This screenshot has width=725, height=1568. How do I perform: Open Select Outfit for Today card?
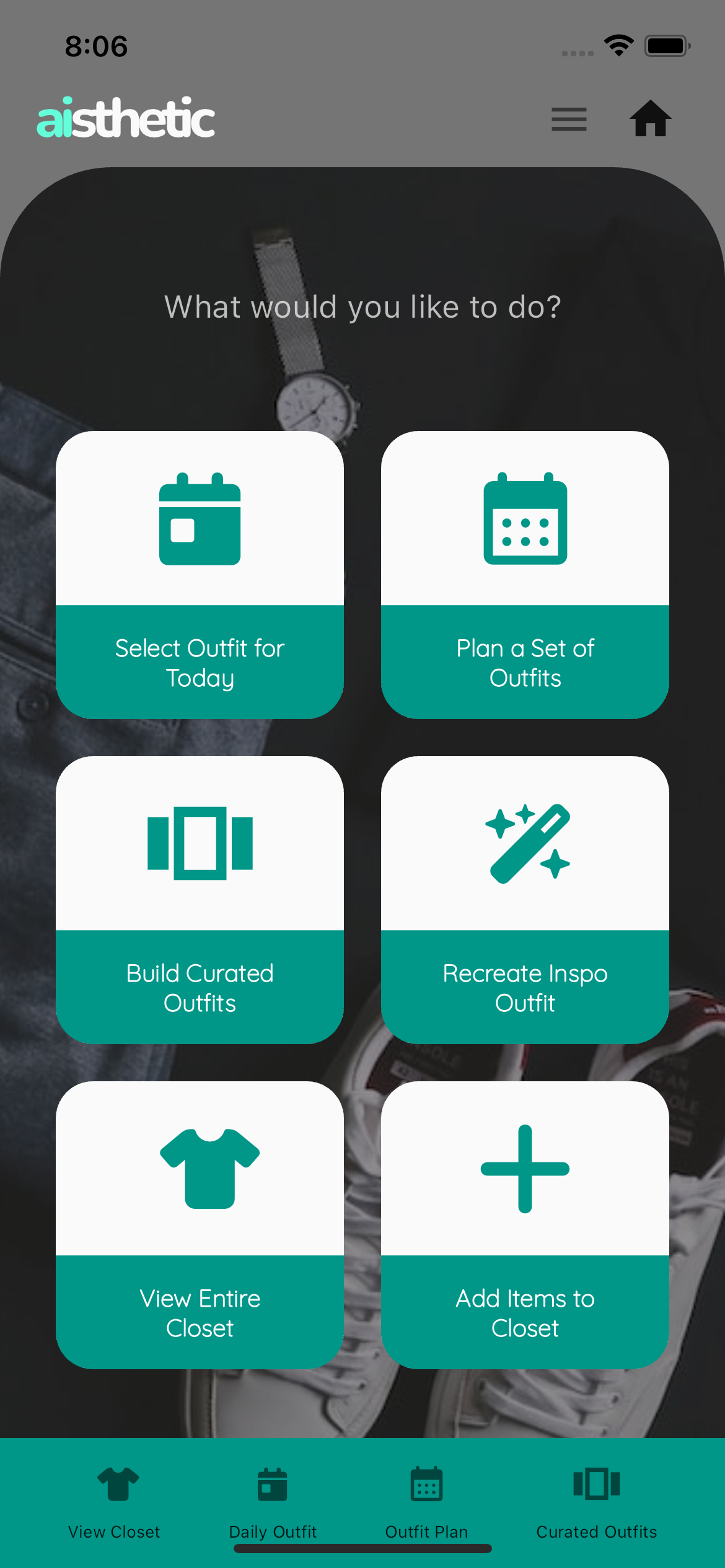(200, 575)
